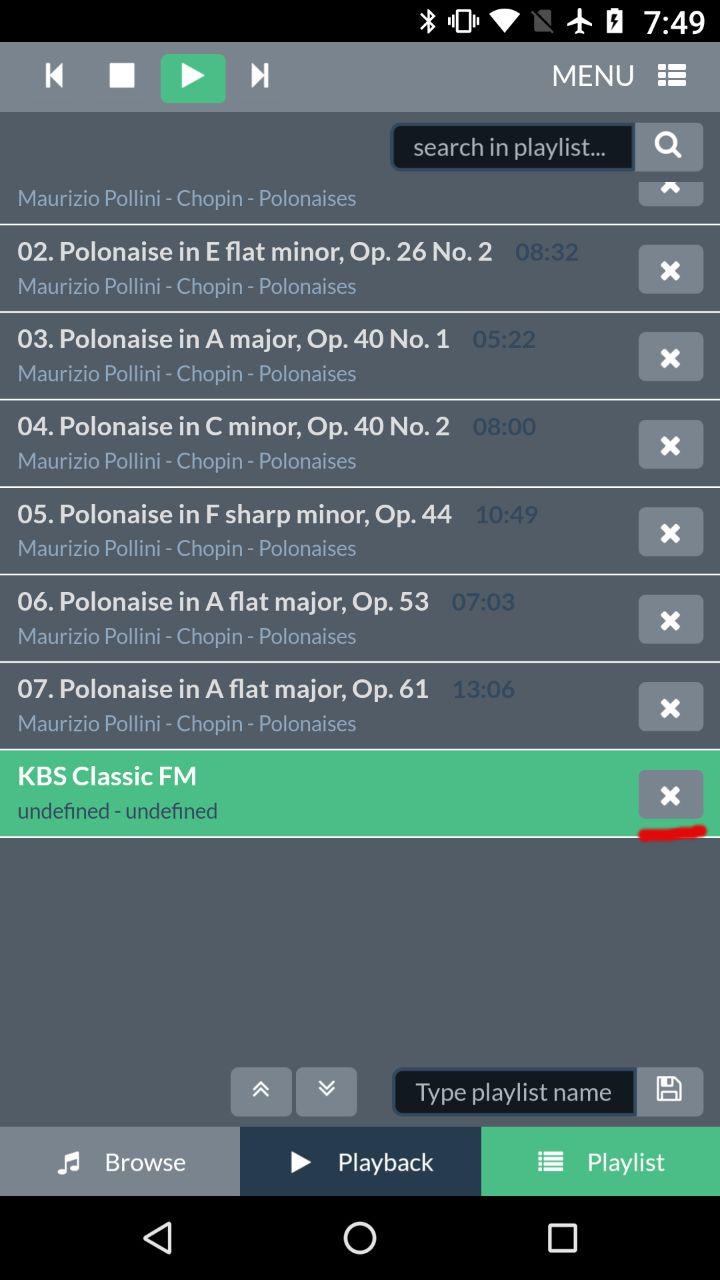The width and height of the screenshot is (720, 1280).
Task: Tap the magnifier search button
Action: coord(669,147)
